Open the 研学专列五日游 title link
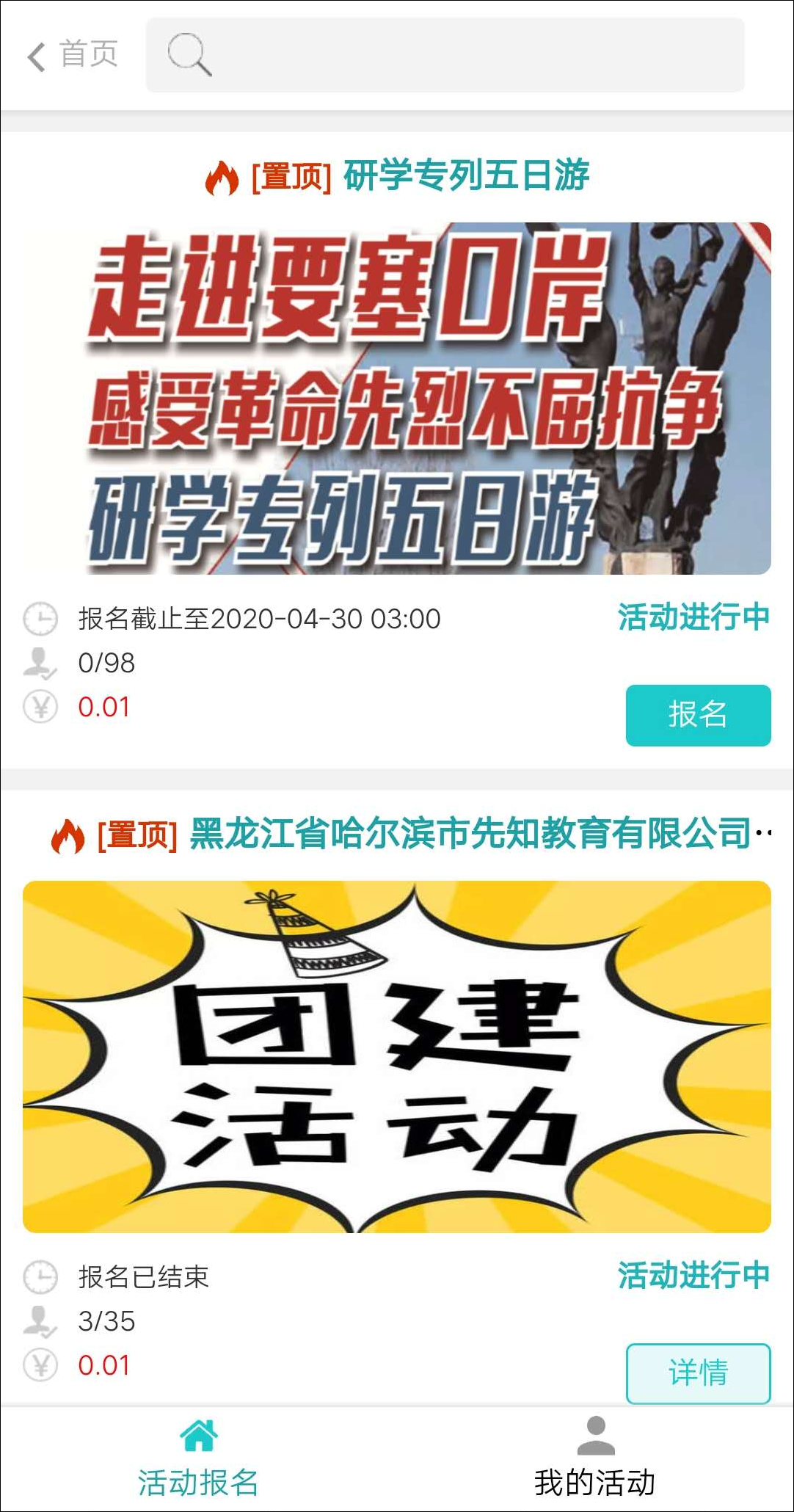This screenshot has height=1512, width=794. pyautogui.click(x=466, y=176)
